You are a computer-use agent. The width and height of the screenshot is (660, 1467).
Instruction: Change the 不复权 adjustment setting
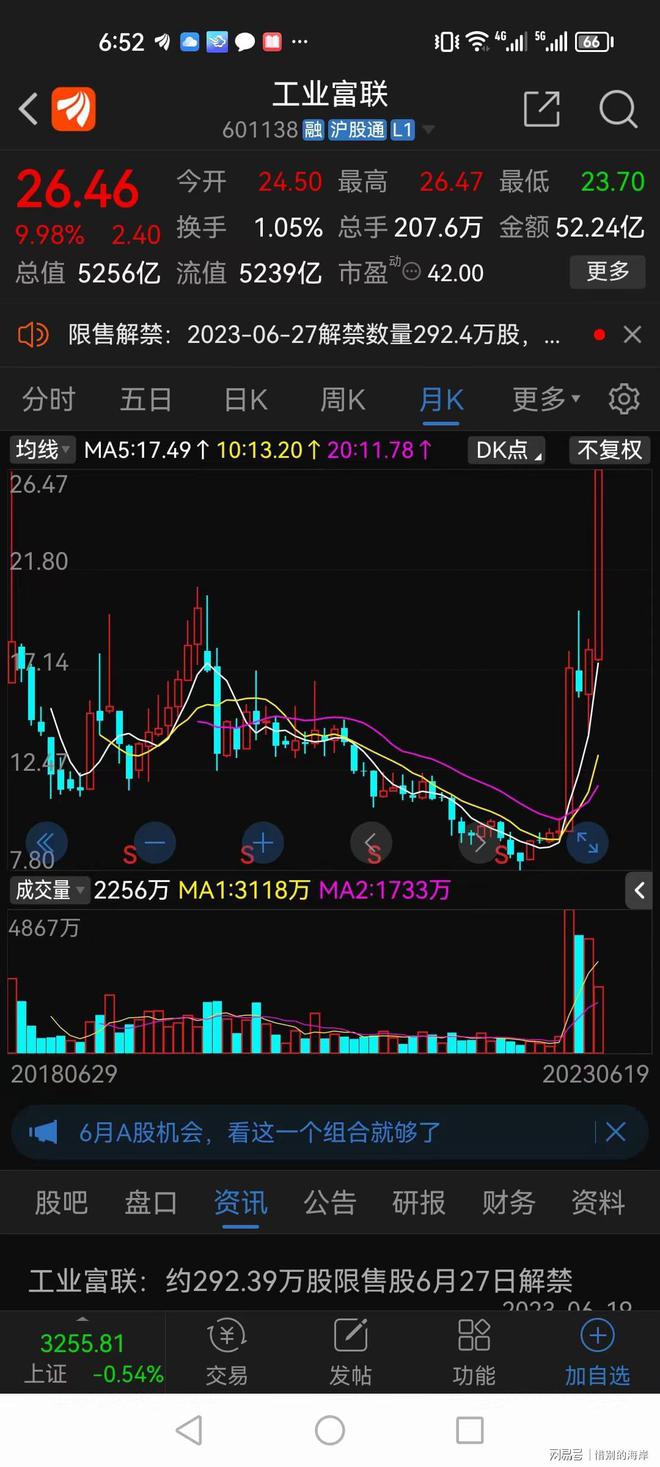[609, 450]
